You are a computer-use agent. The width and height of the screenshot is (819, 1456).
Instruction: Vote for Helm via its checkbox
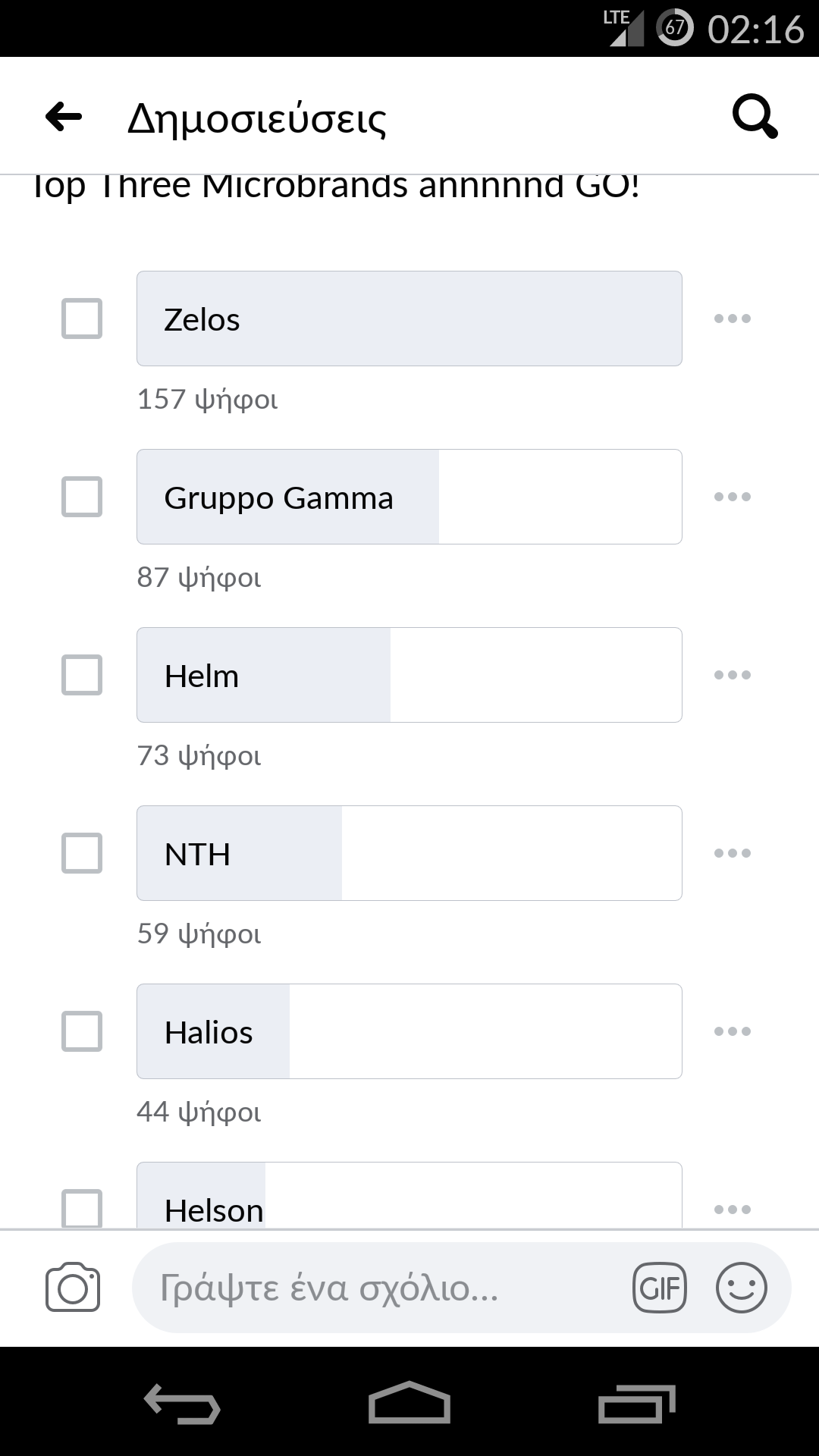82,675
